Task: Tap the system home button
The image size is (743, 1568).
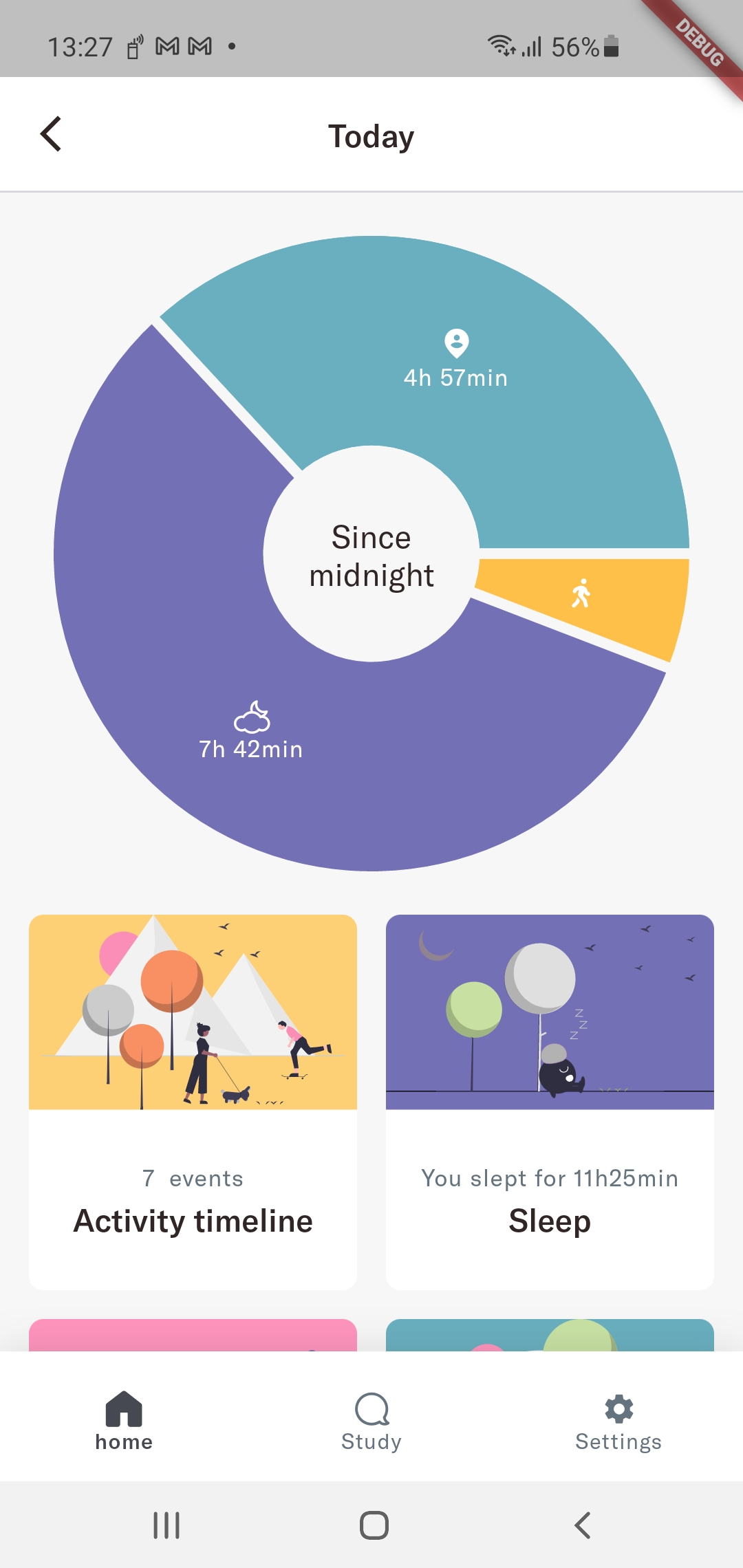Action: pyautogui.click(x=374, y=1525)
